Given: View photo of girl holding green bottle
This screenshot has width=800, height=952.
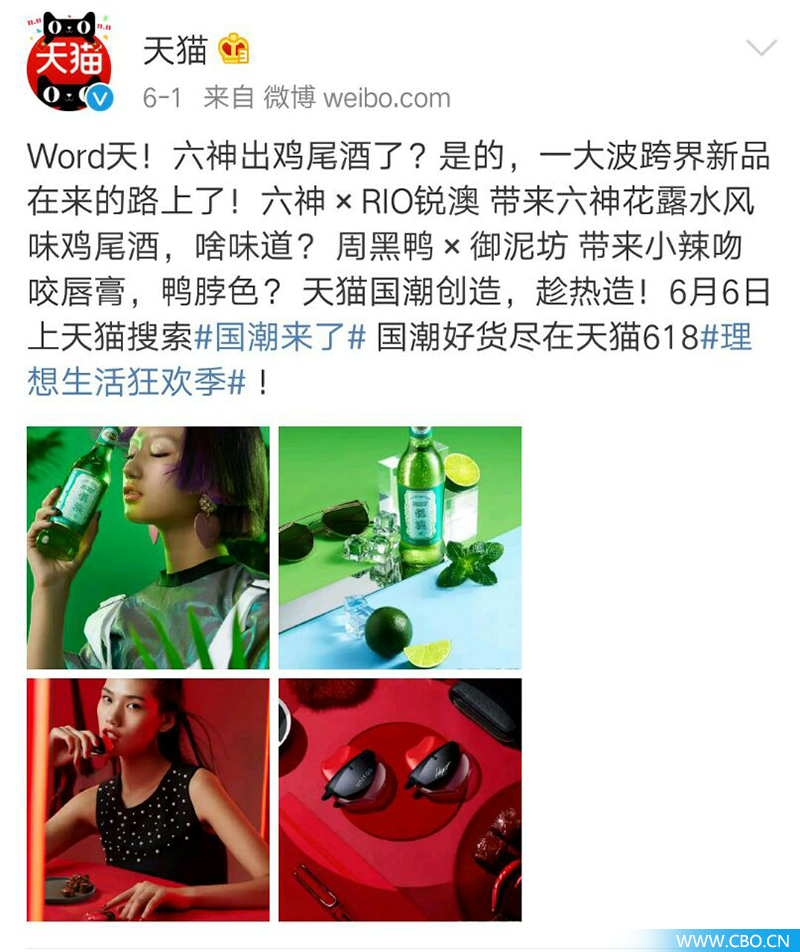Looking at the screenshot, I should point(148,548).
